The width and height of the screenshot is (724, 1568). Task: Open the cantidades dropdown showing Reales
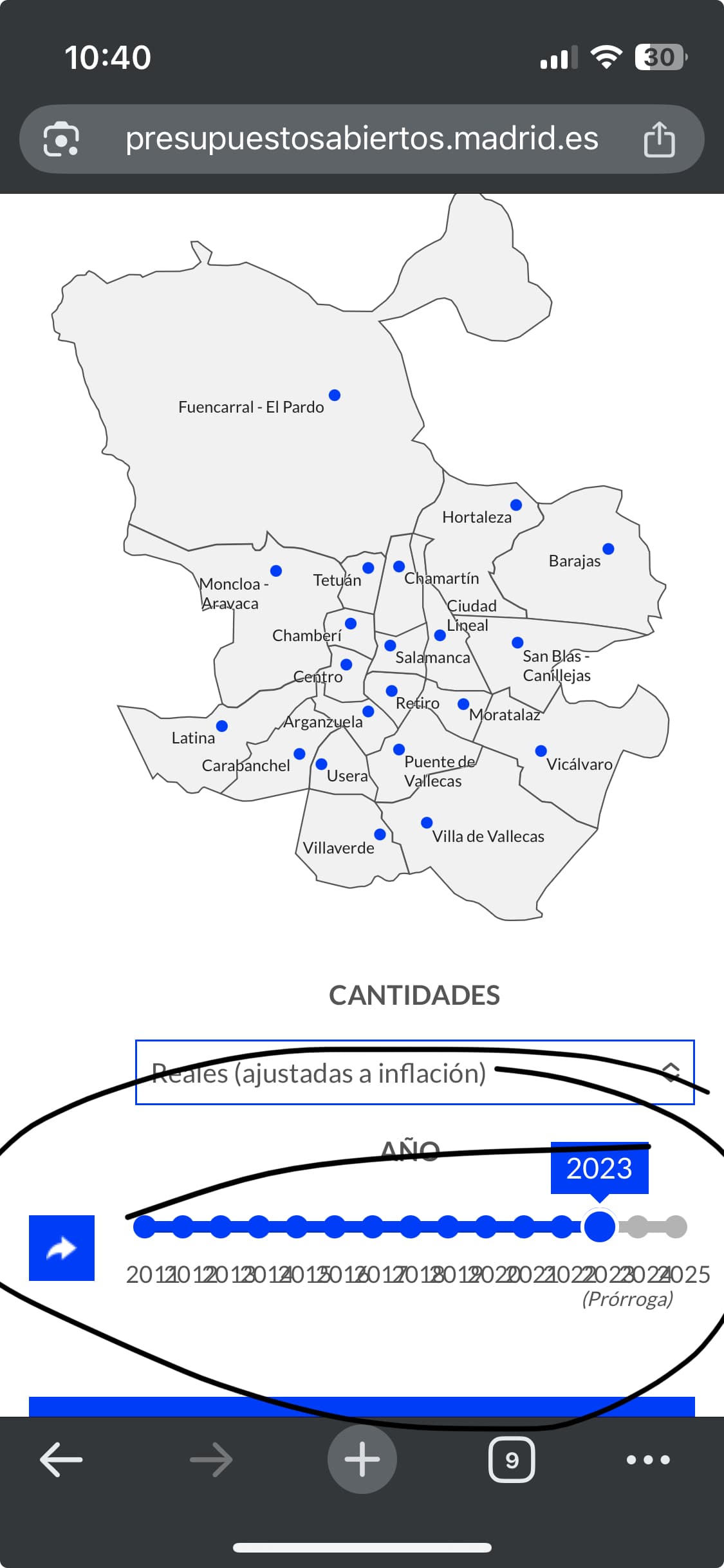[x=414, y=1072]
